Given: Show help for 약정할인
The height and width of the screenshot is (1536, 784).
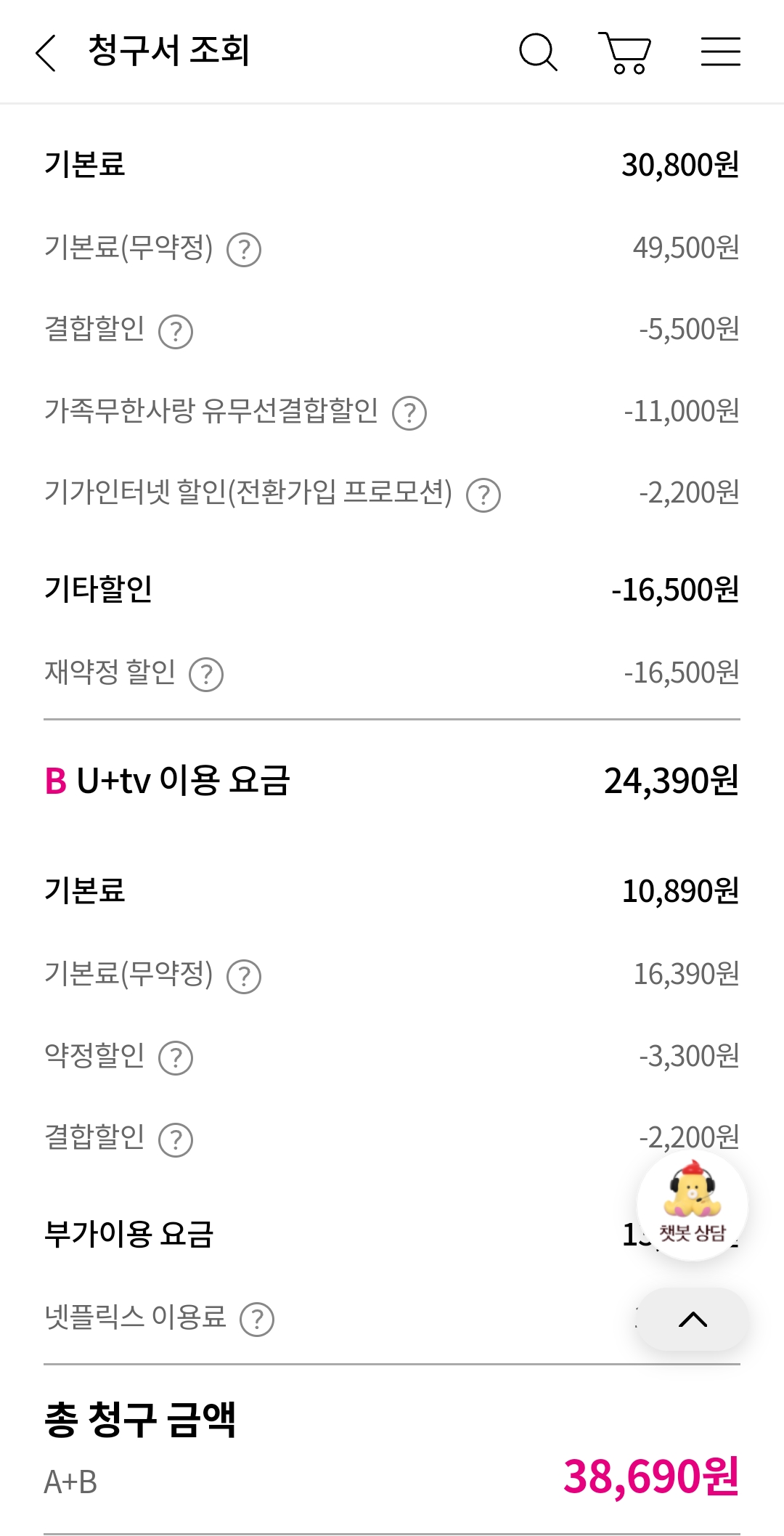Looking at the screenshot, I should coord(176,1058).
